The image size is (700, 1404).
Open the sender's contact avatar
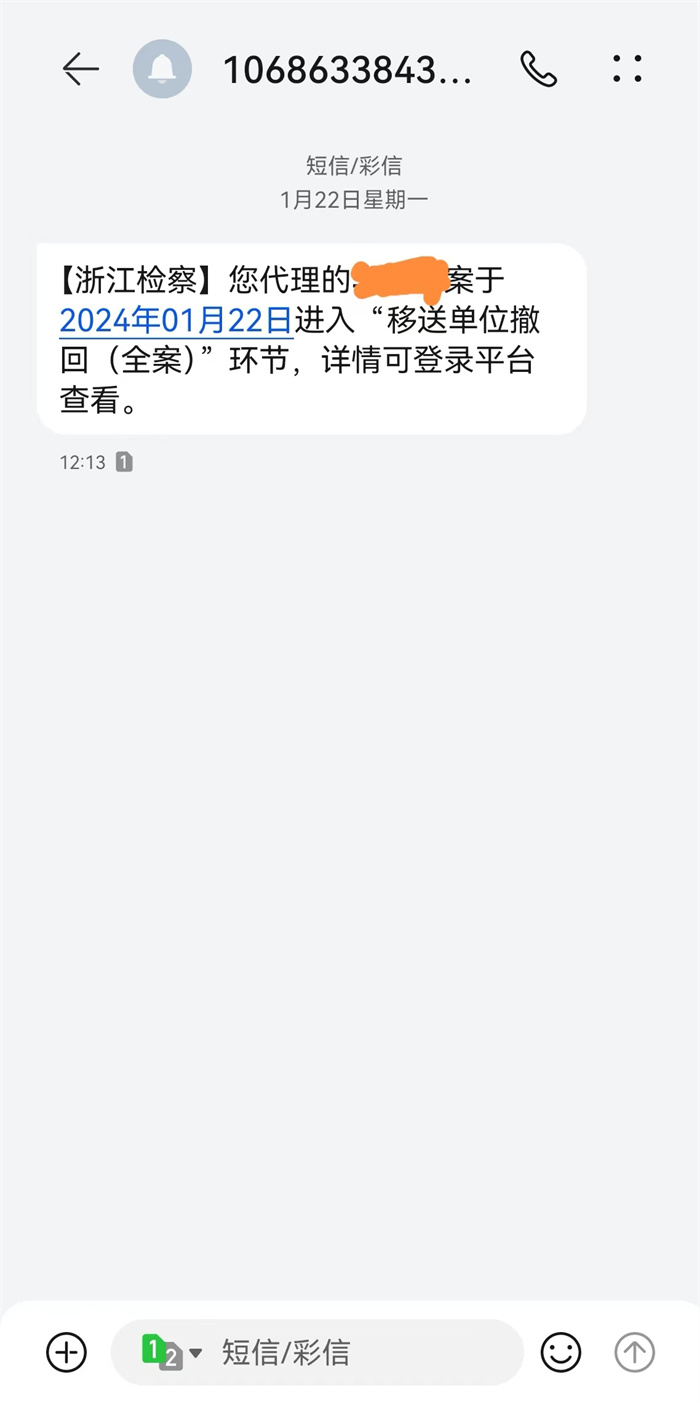pos(162,69)
